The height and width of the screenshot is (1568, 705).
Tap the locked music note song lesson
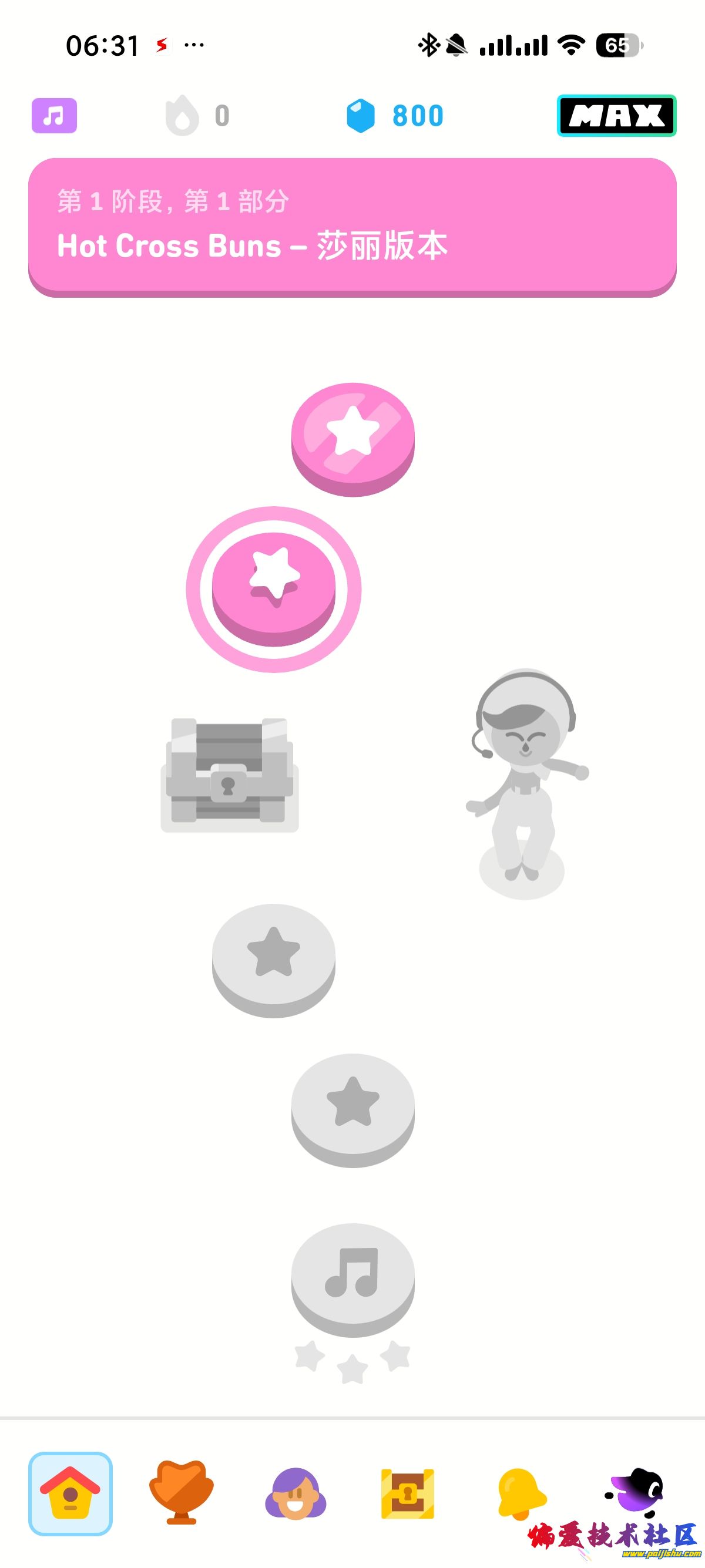tap(352, 1275)
